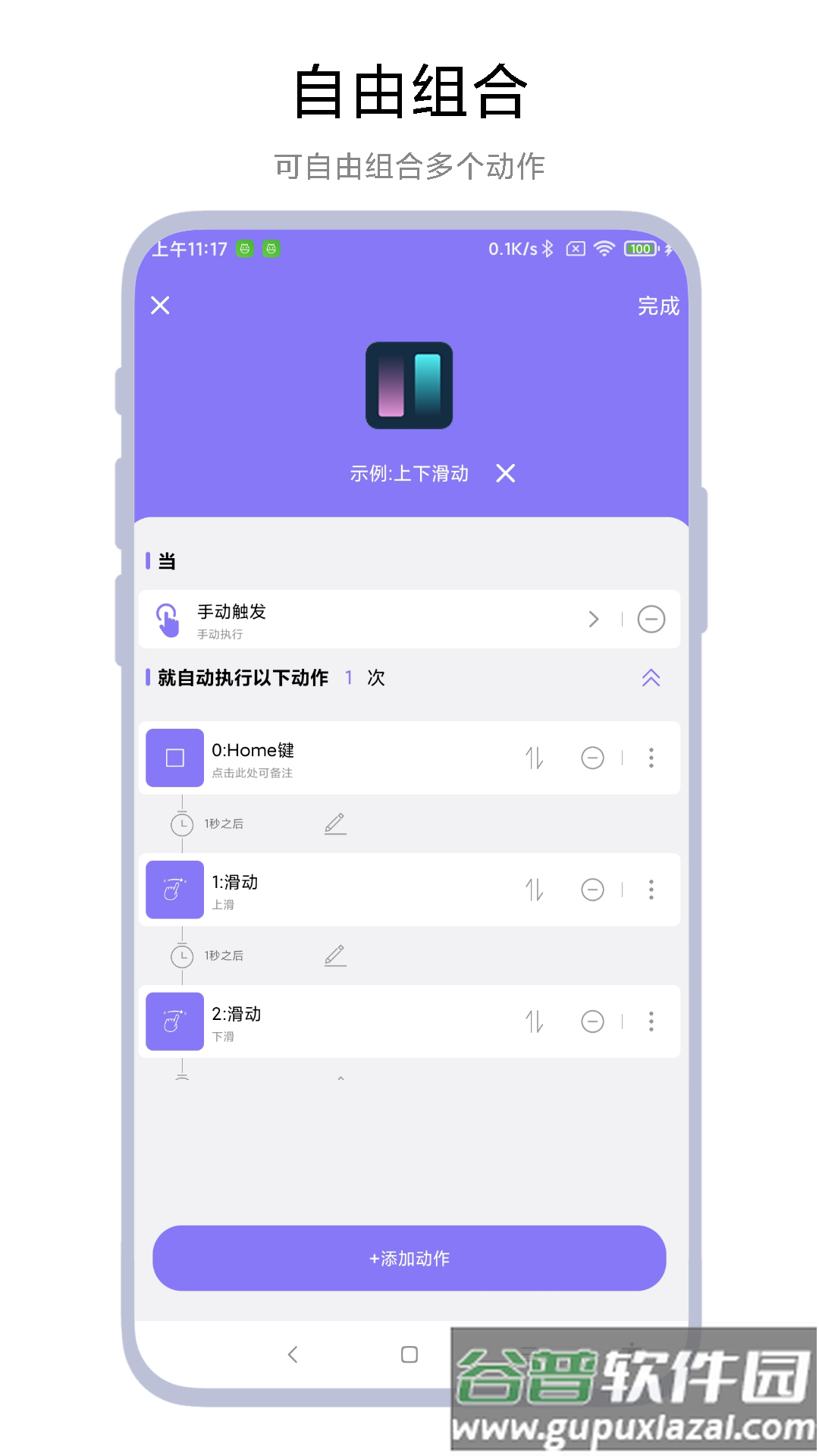Image resolution: width=819 pixels, height=1456 pixels.
Task: Tap the app logo thumbnail above 示例:上下滑动
Action: click(x=408, y=385)
